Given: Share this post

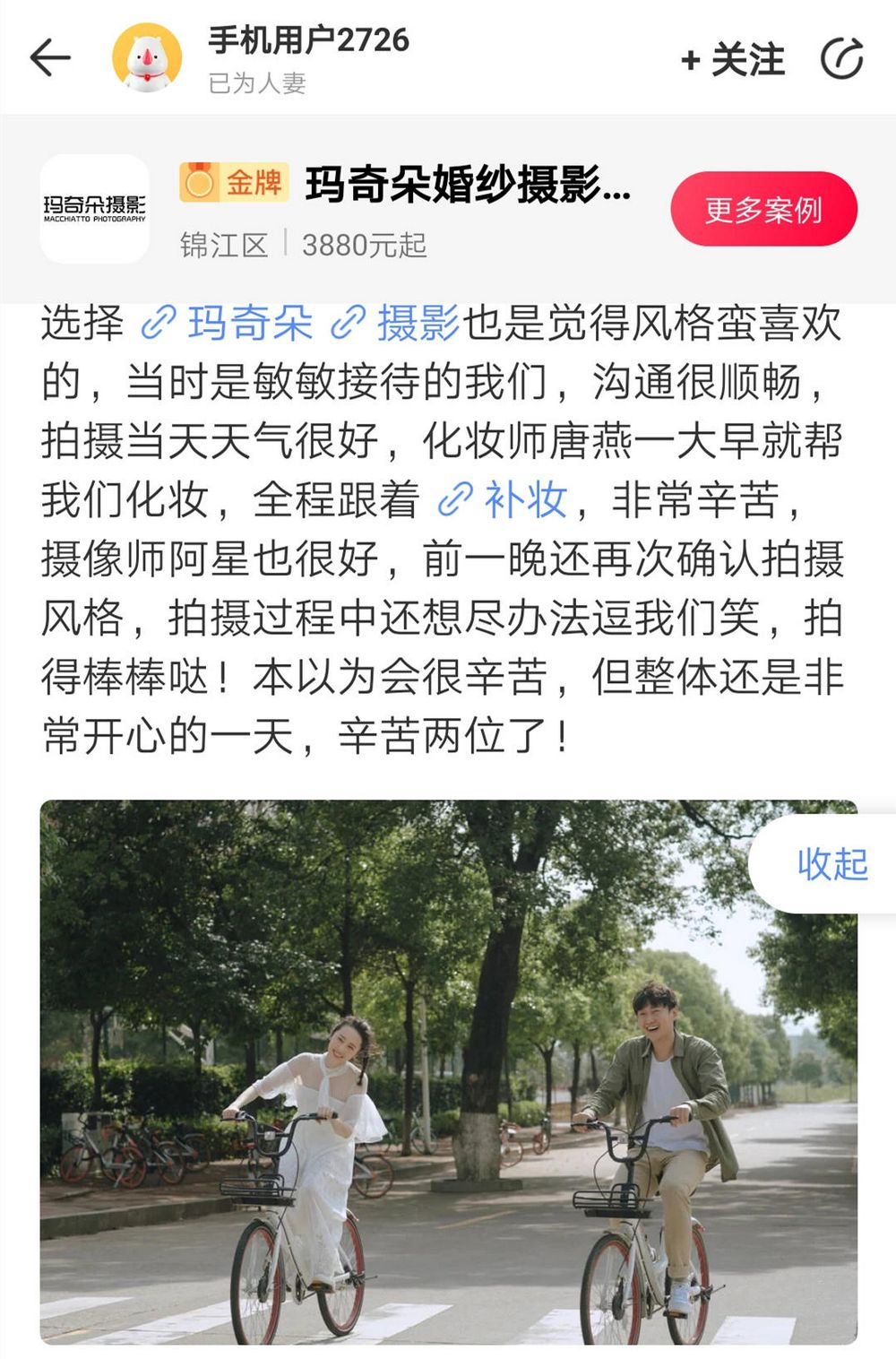Looking at the screenshot, I should click(842, 59).
